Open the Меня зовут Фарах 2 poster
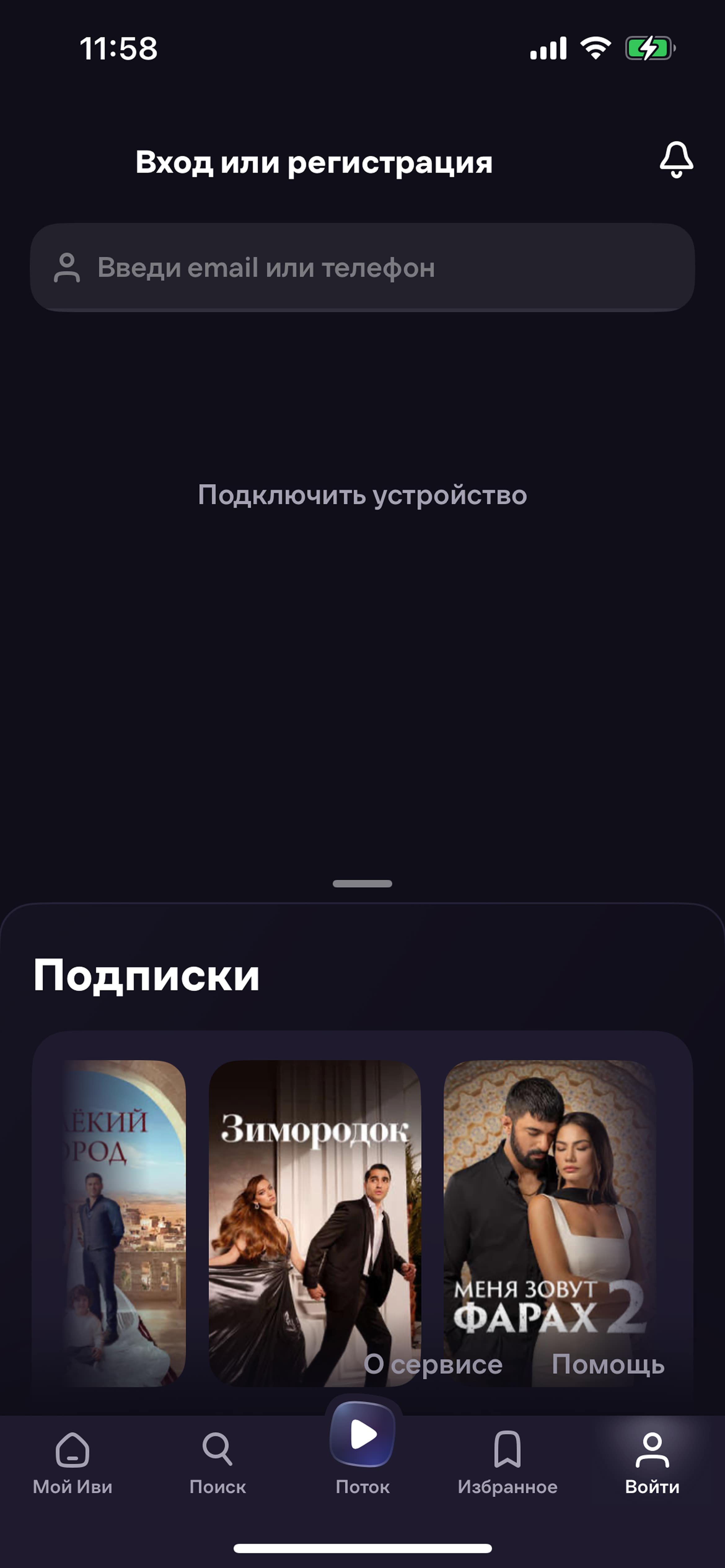 tap(548, 1193)
